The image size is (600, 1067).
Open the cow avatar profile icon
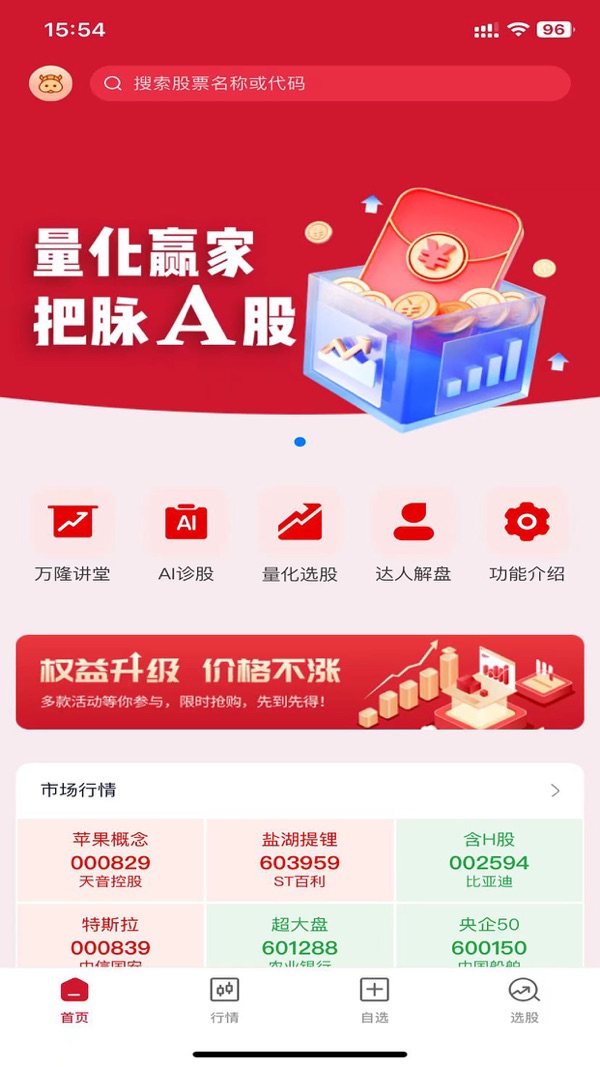[51, 84]
